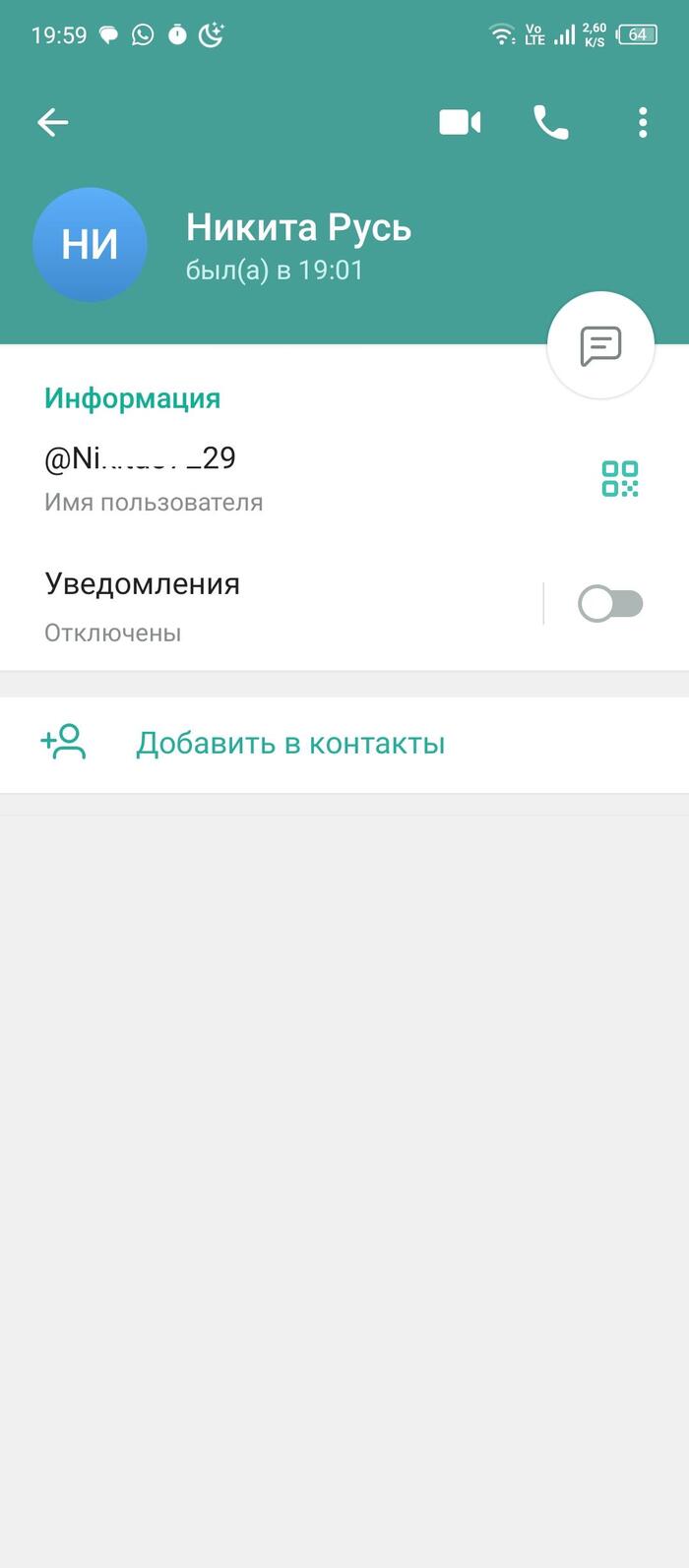Start a video call with Никита Русь
The width and height of the screenshot is (689, 1568).
(x=460, y=122)
